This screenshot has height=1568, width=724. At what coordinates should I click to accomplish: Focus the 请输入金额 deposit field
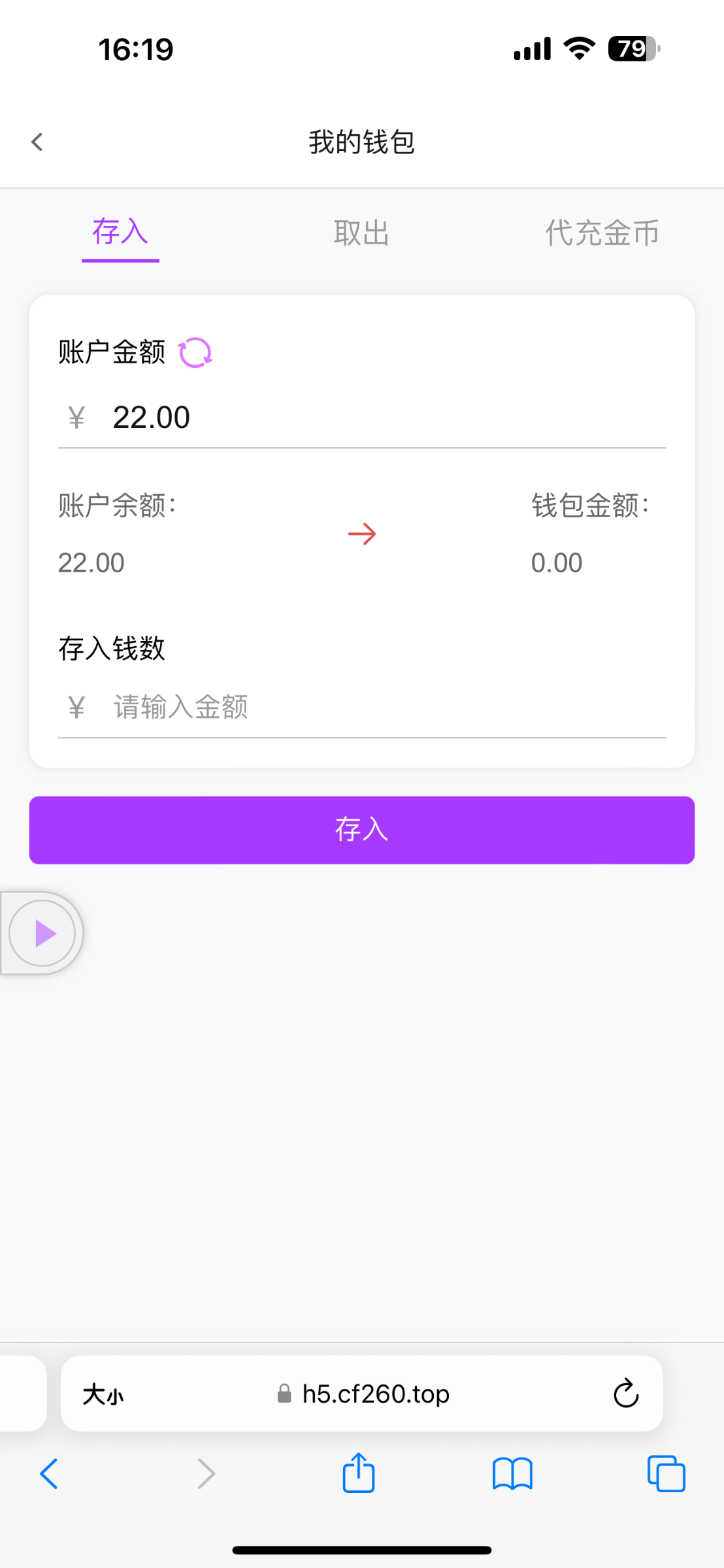pyautogui.click(x=389, y=708)
